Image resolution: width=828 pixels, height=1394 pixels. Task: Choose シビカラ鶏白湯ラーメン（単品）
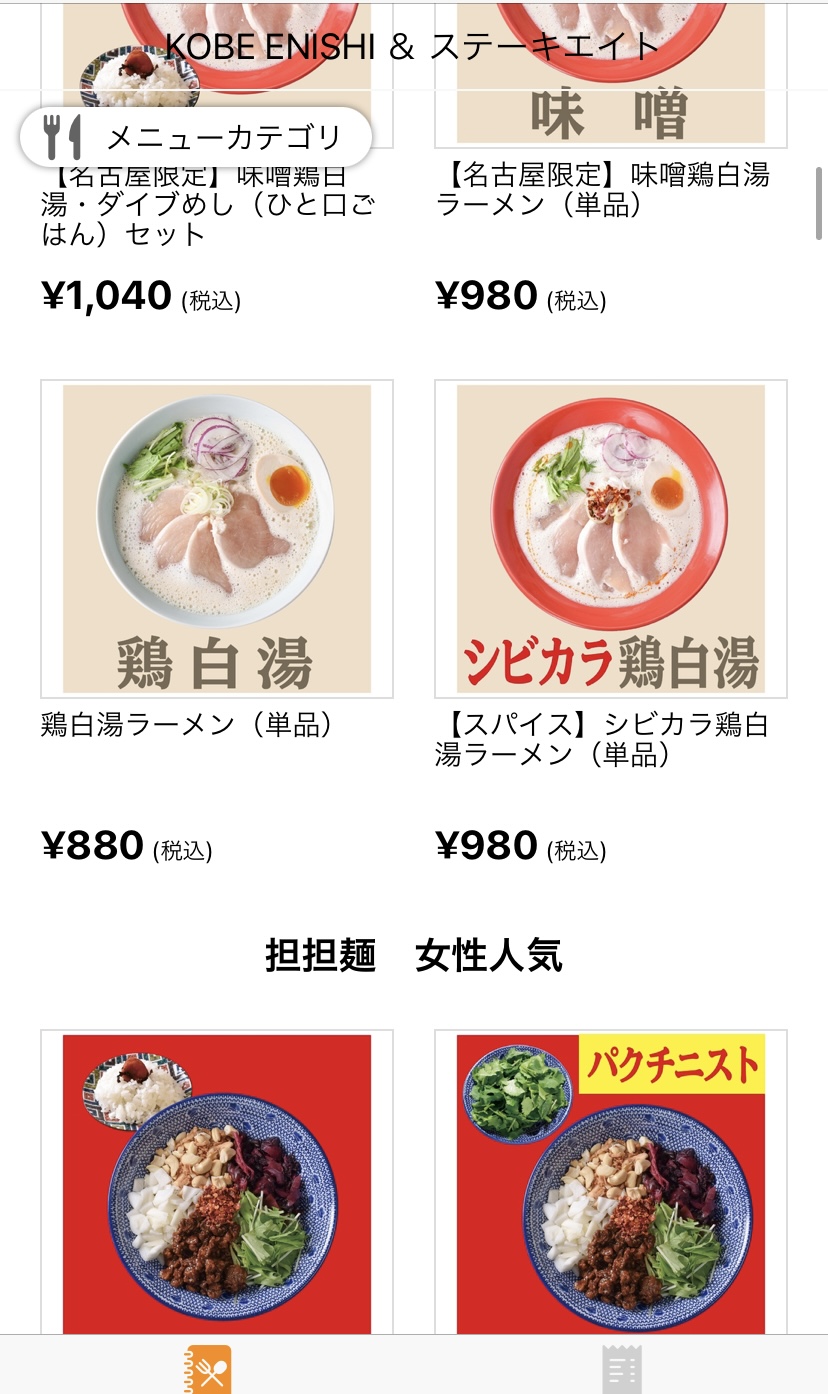[x=610, y=538]
